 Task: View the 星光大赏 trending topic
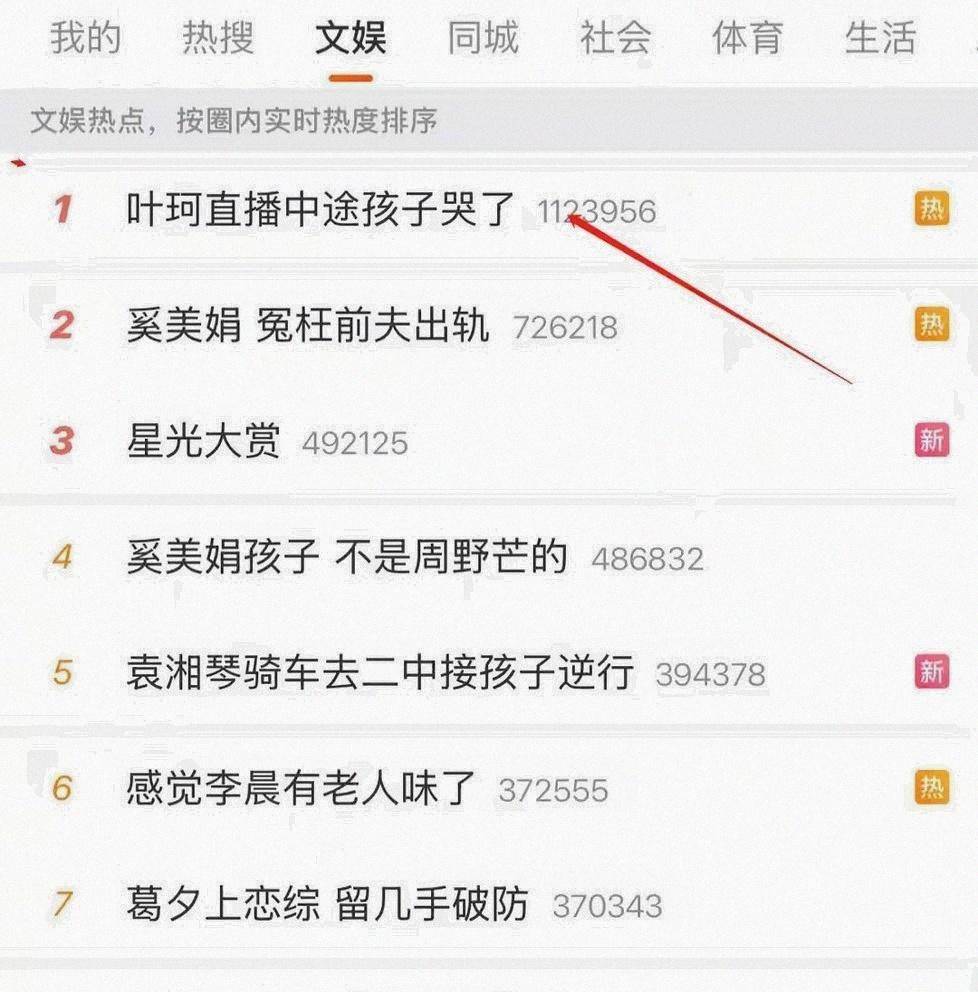pyautogui.click(x=204, y=441)
